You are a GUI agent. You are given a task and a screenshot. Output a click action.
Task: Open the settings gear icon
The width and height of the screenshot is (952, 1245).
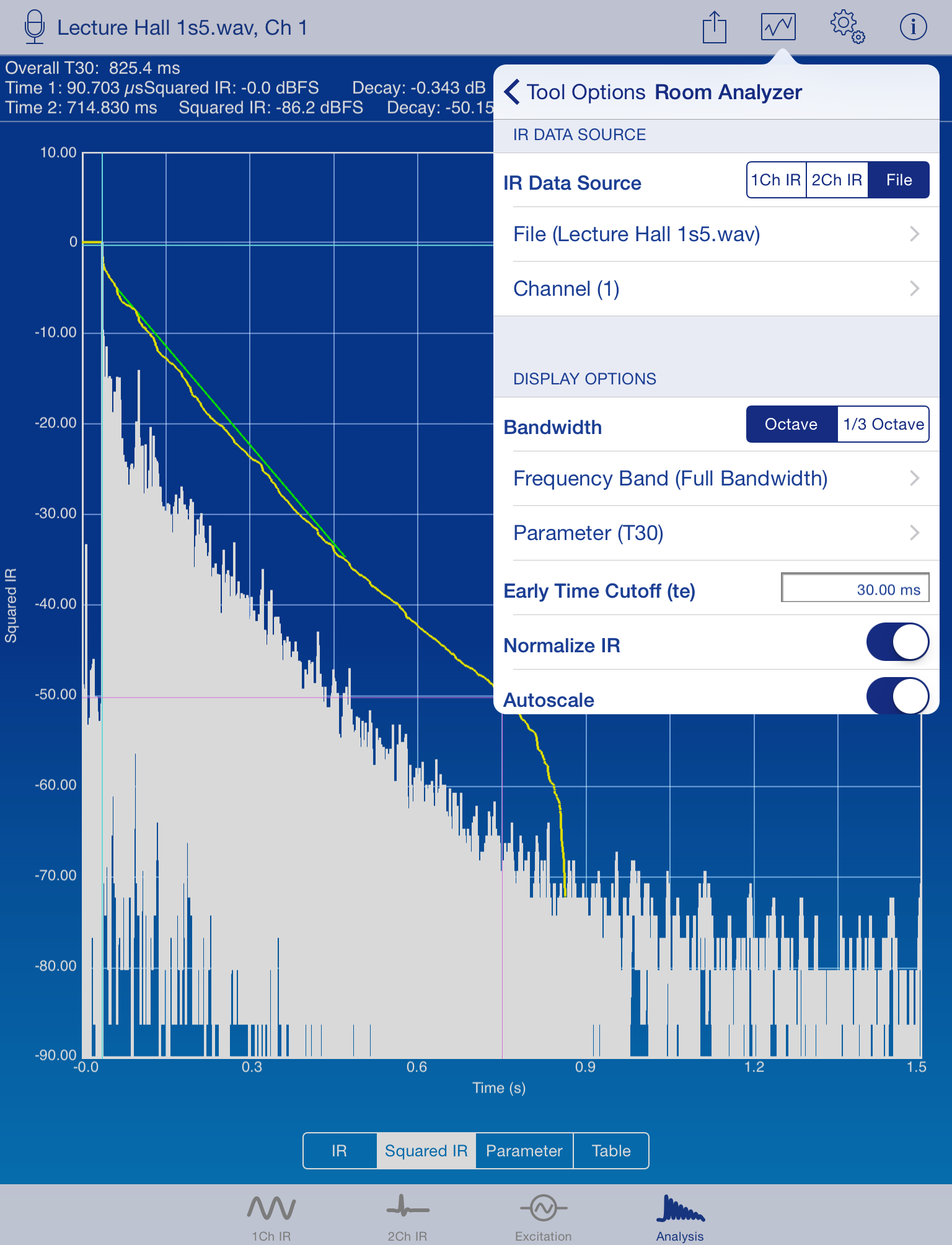846,27
